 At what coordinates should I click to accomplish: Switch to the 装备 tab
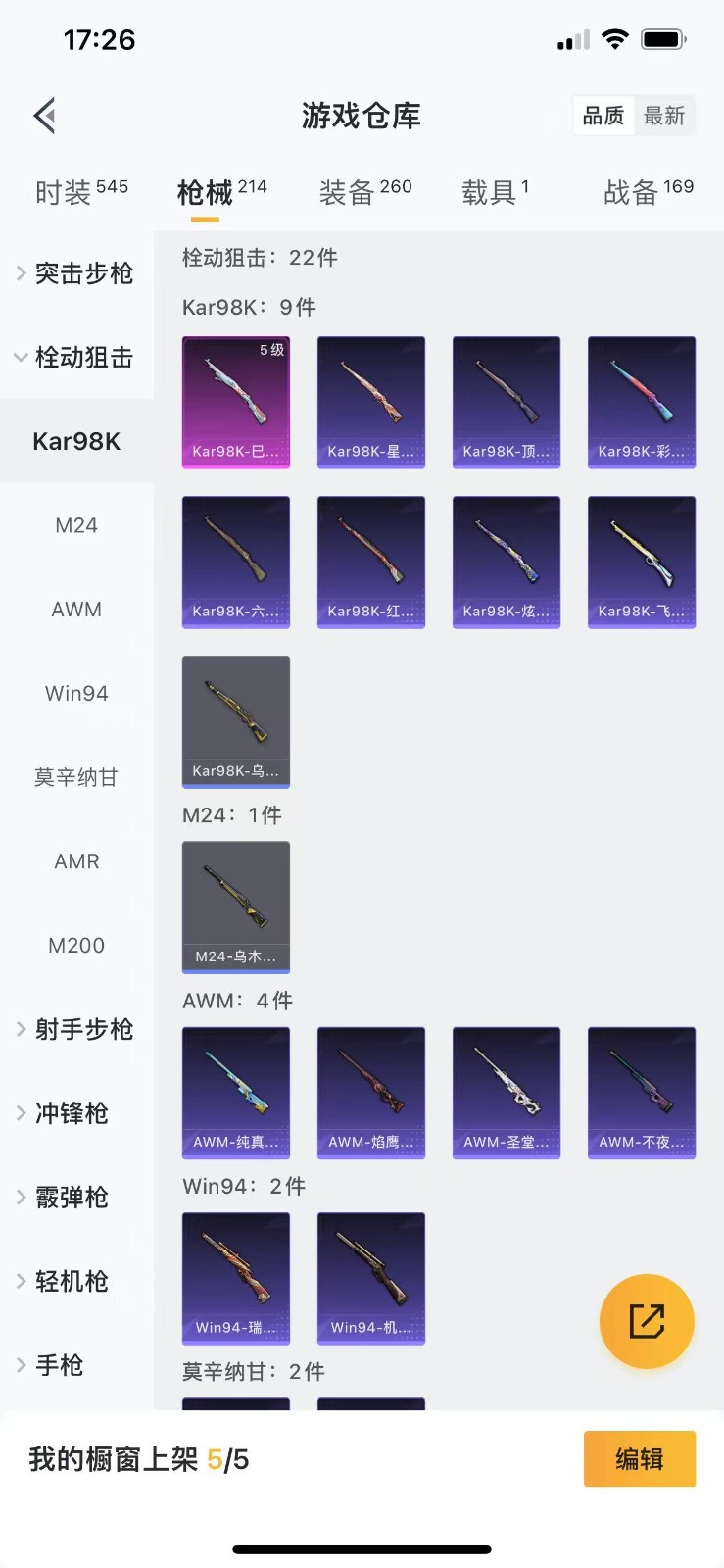pyautogui.click(x=364, y=192)
